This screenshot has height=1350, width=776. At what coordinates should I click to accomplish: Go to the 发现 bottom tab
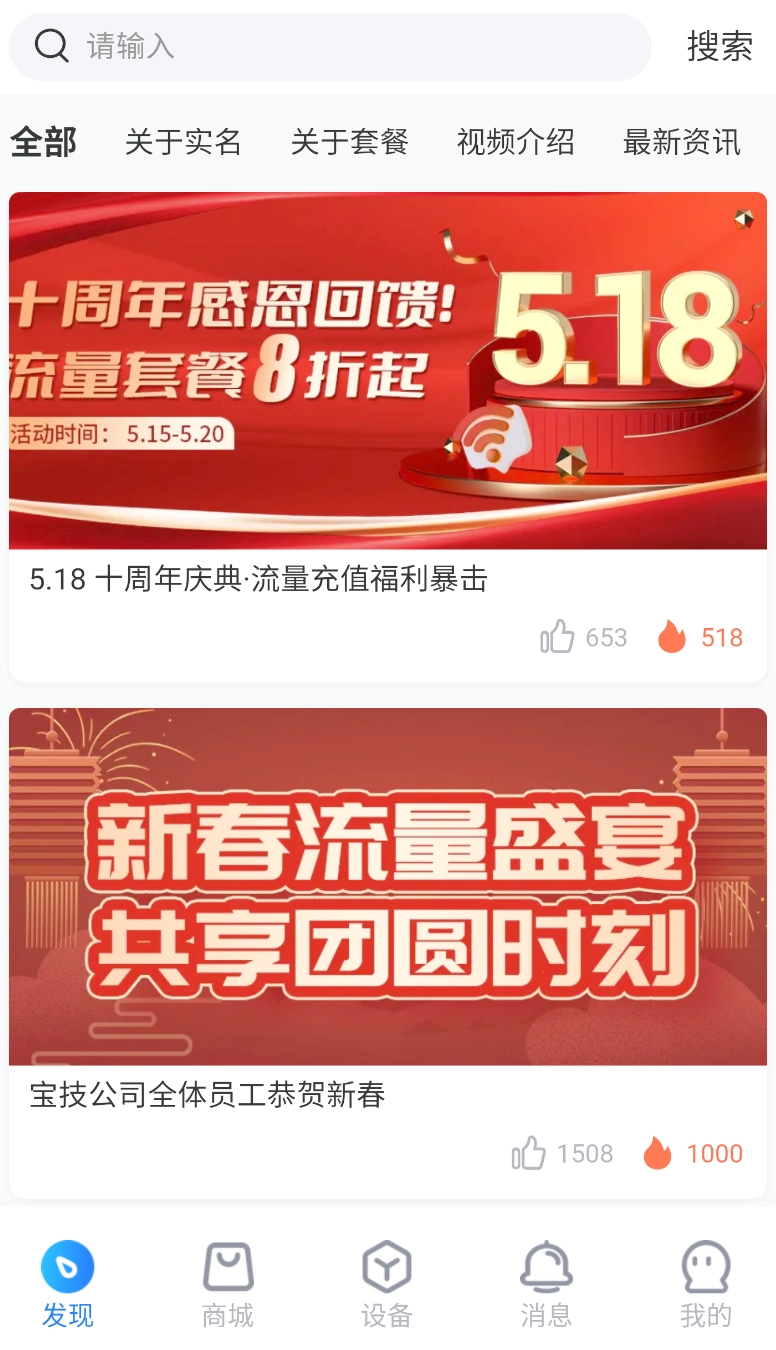68,1284
